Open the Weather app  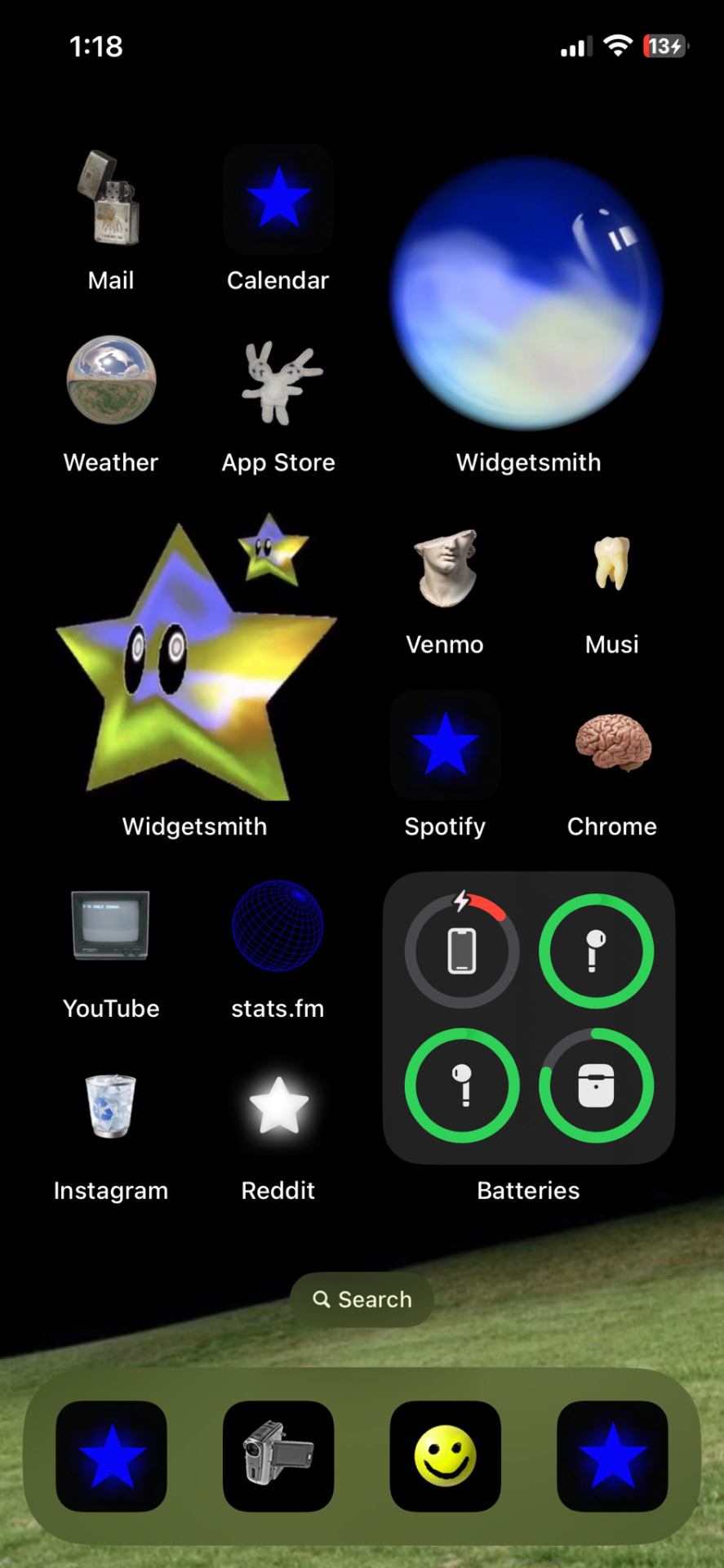(x=111, y=381)
